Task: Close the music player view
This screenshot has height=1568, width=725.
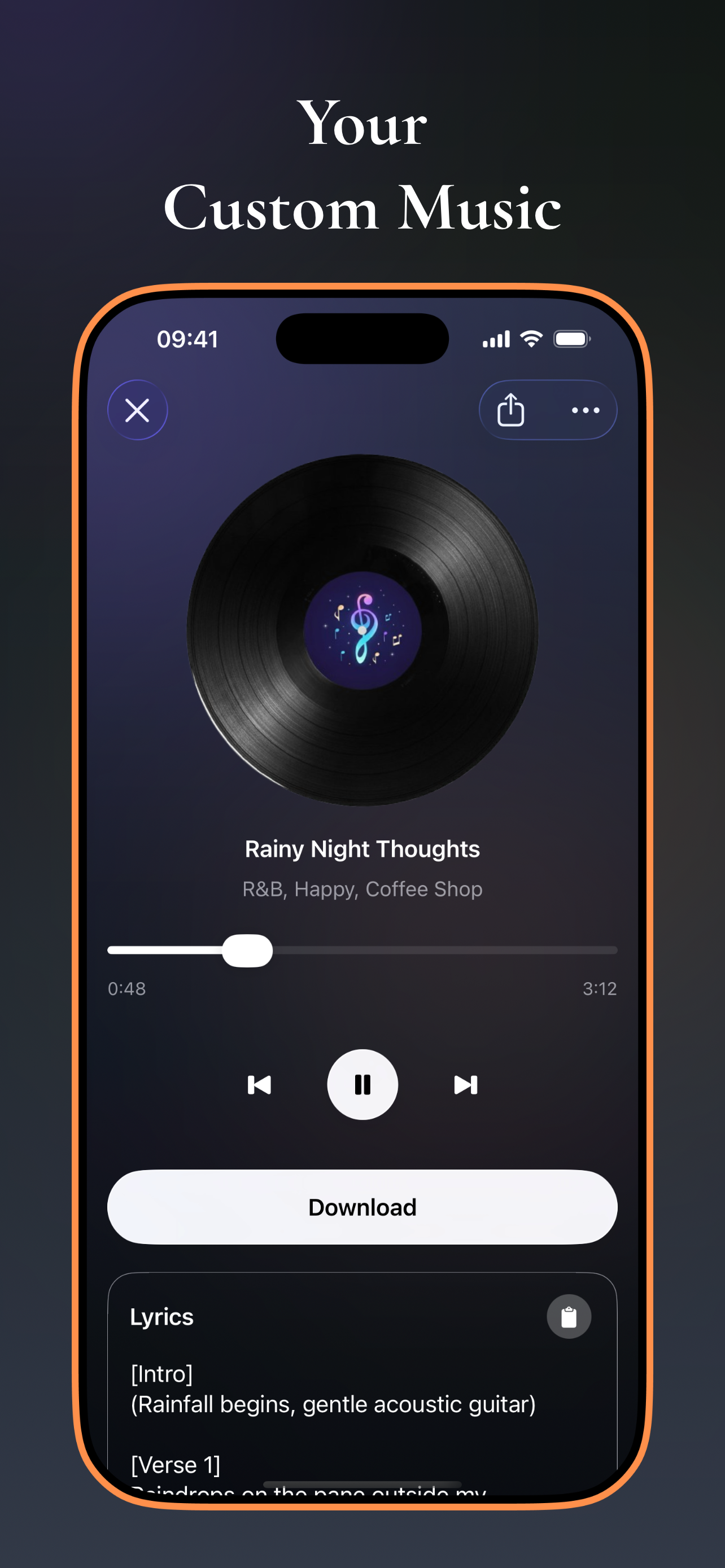Action: point(138,410)
